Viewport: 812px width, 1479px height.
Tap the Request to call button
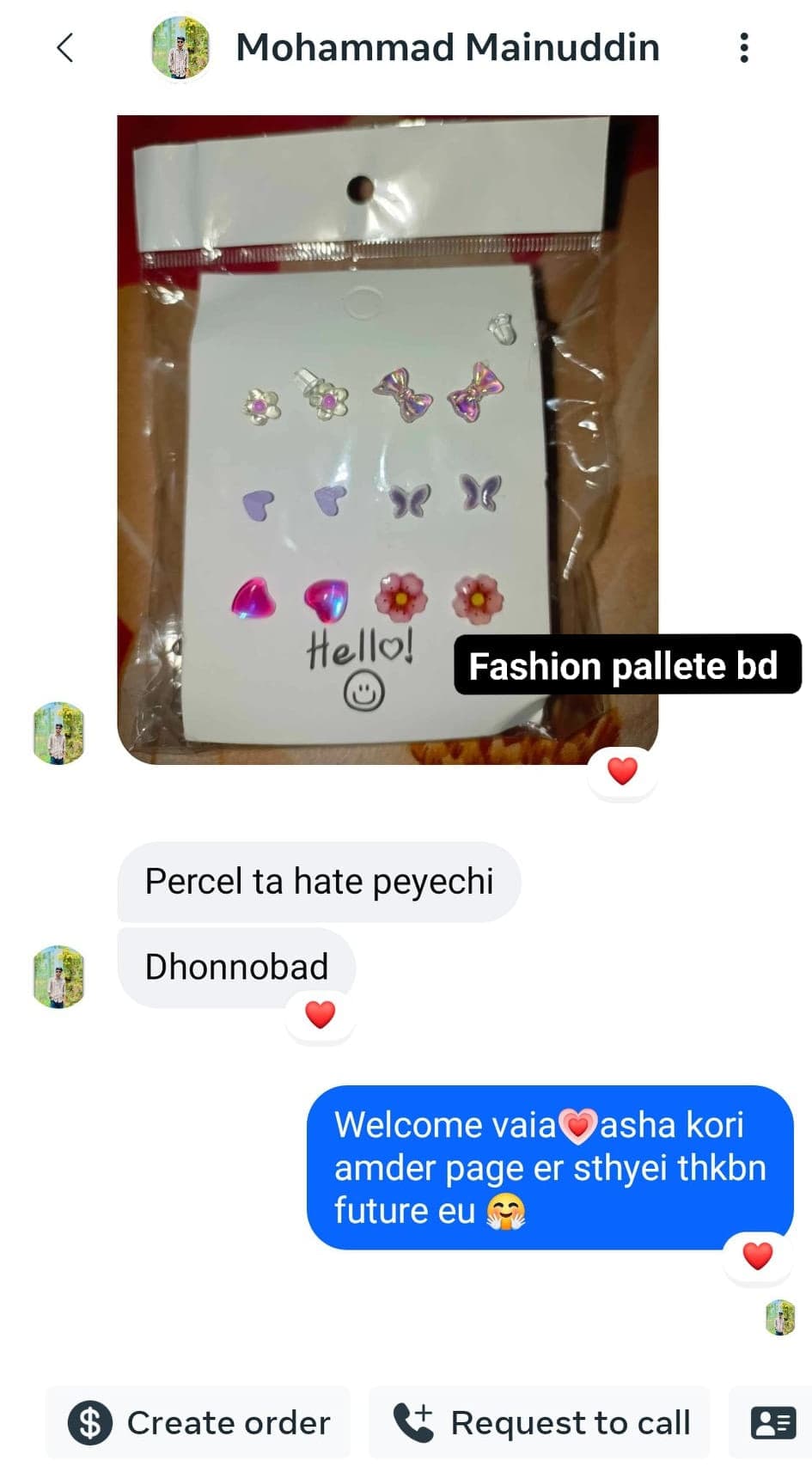click(x=540, y=1423)
